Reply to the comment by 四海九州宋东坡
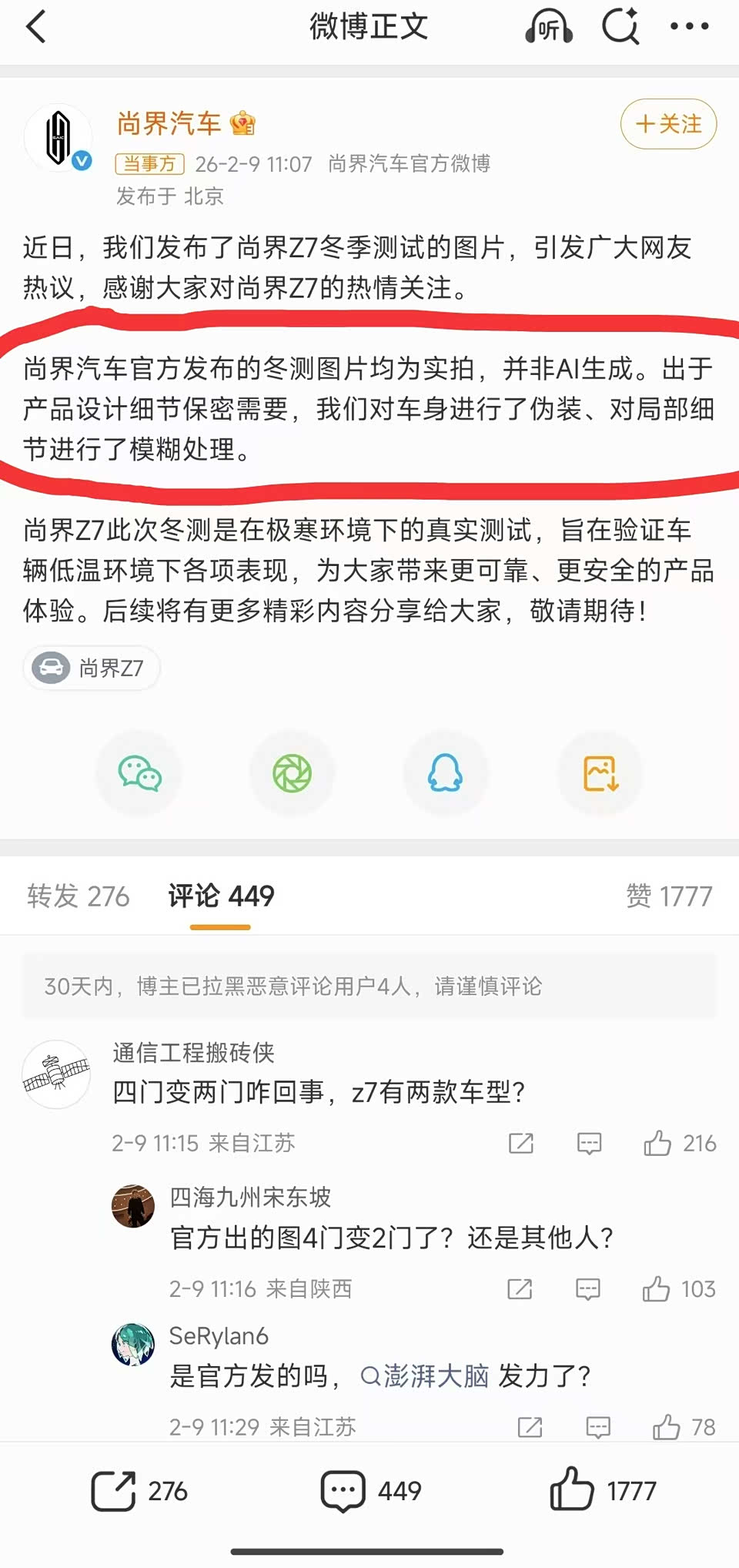The image size is (739, 1568). [x=588, y=1289]
